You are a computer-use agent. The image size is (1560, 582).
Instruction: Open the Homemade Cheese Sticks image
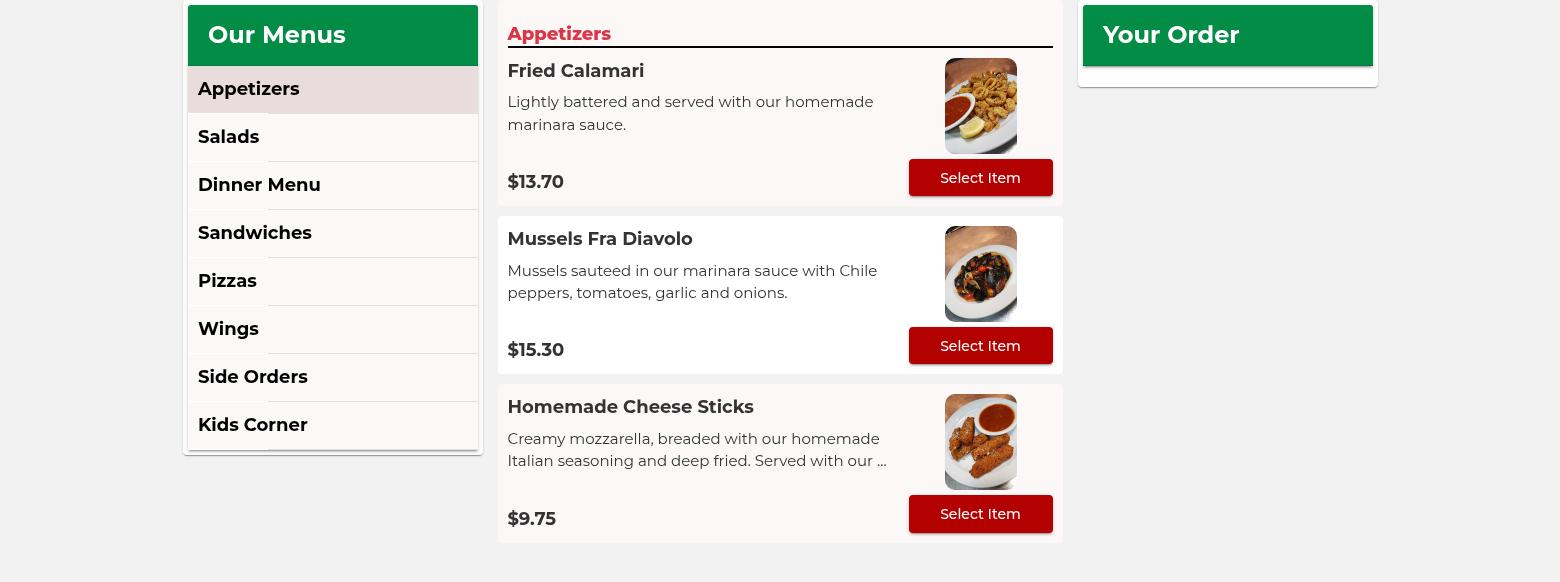pos(980,442)
